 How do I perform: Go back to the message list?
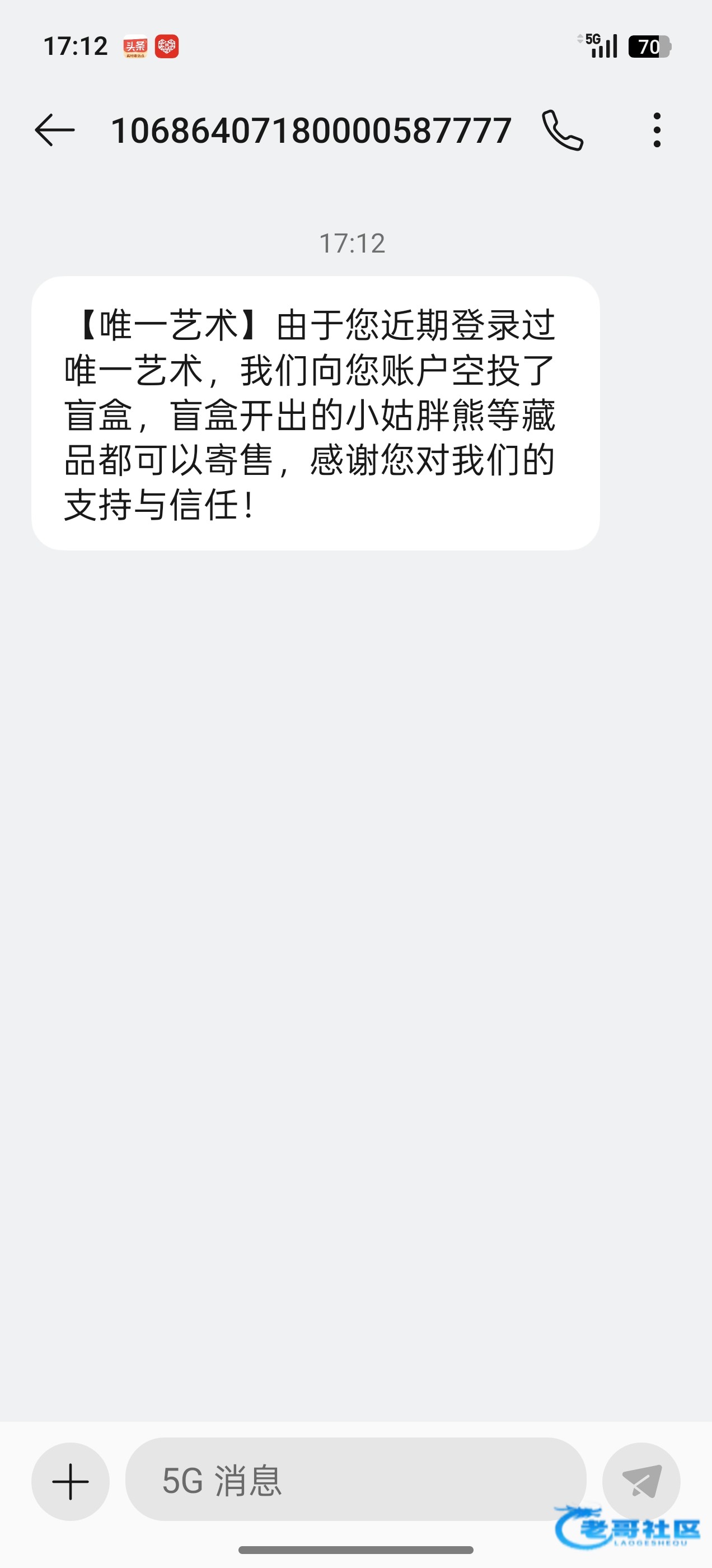coord(55,130)
